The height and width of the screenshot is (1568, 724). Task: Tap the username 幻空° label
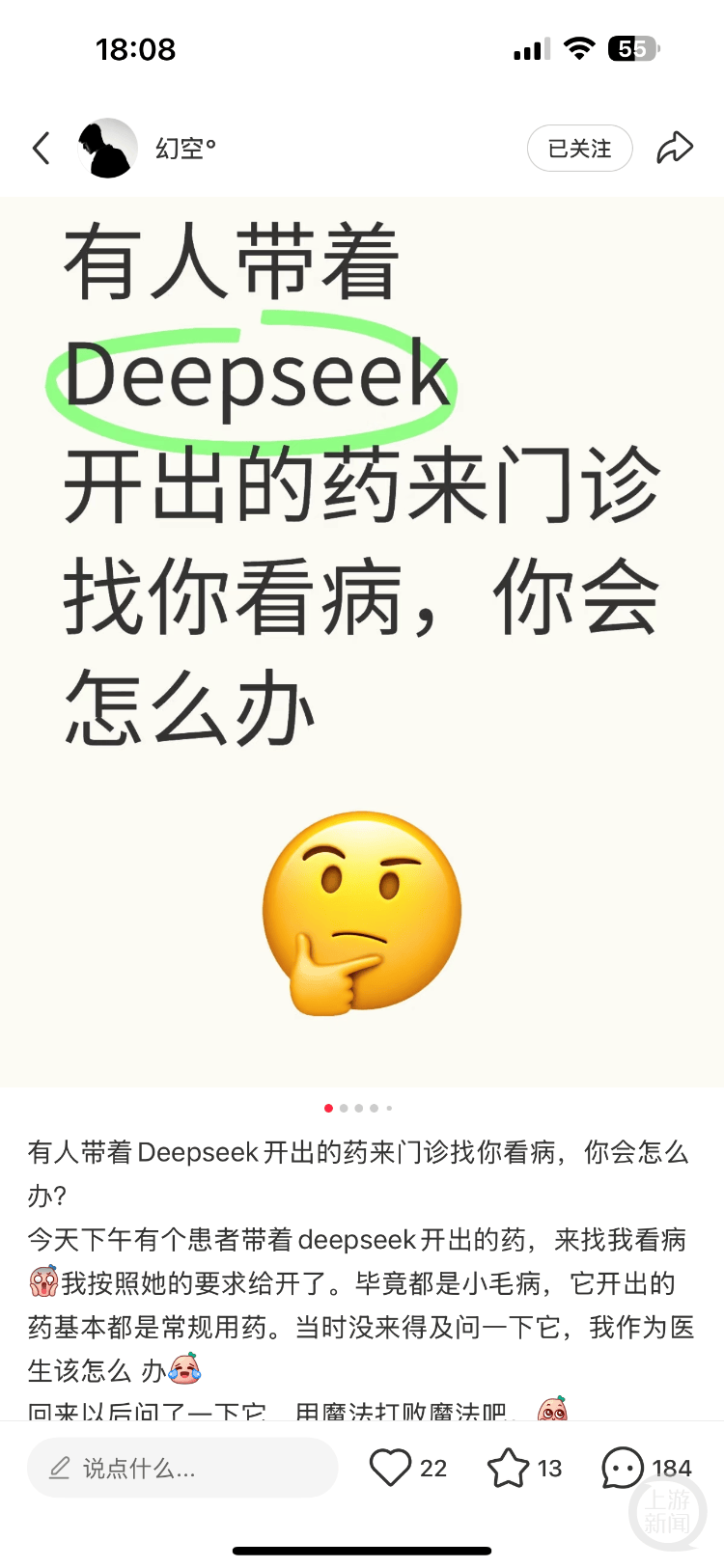(183, 148)
